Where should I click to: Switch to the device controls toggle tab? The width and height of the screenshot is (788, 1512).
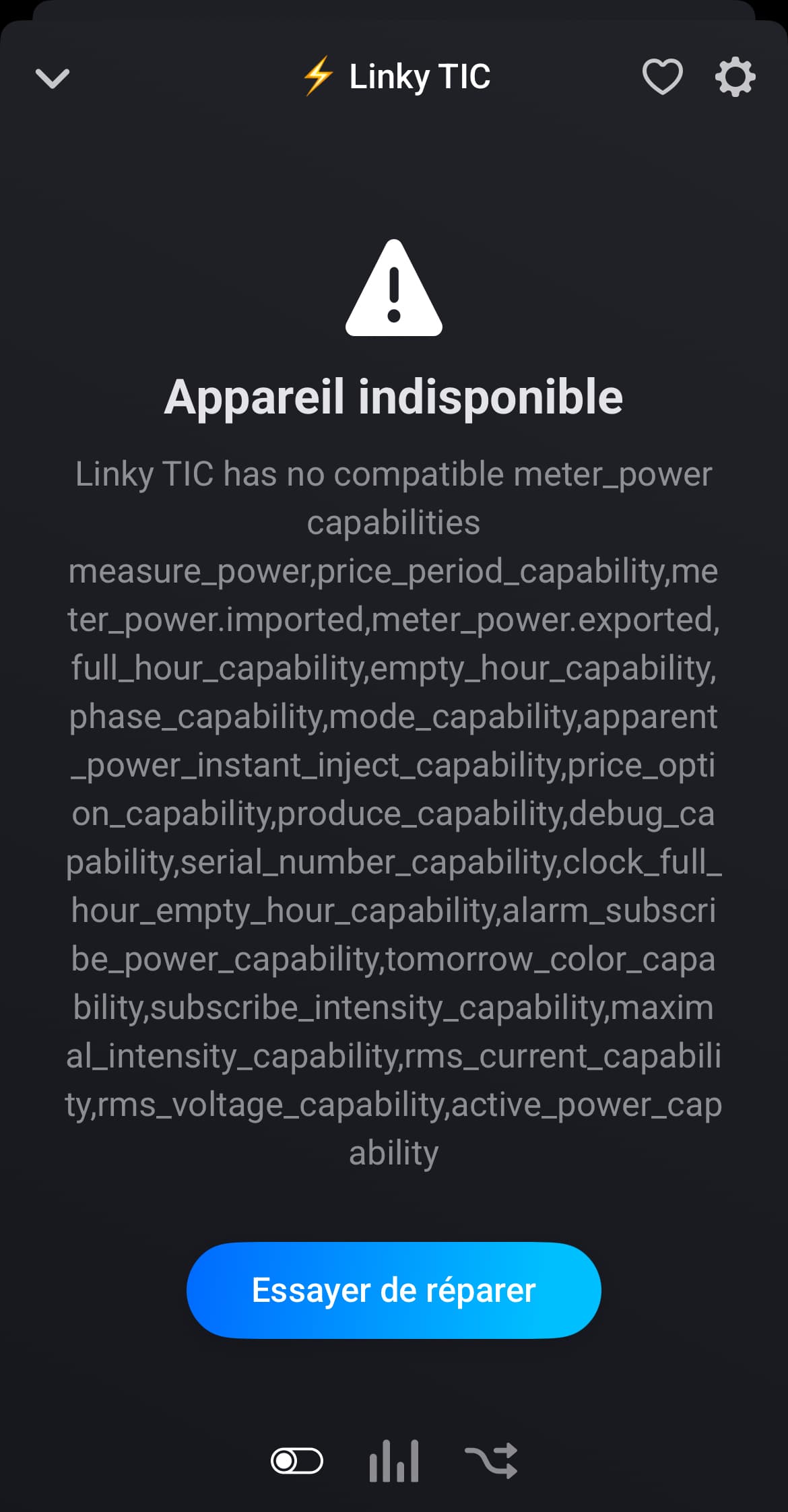point(296,1461)
